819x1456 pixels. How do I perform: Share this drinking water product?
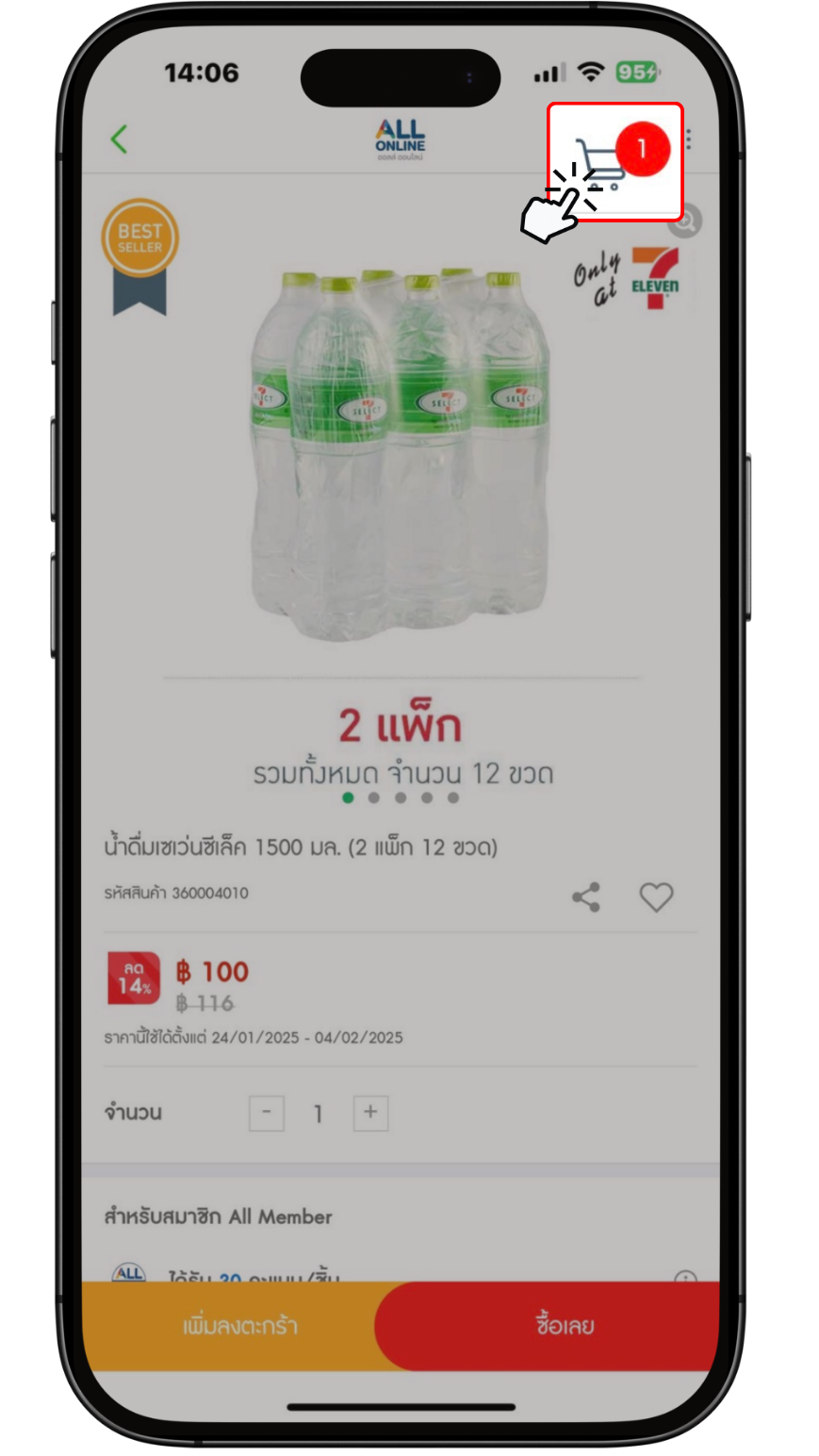[x=586, y=897]
